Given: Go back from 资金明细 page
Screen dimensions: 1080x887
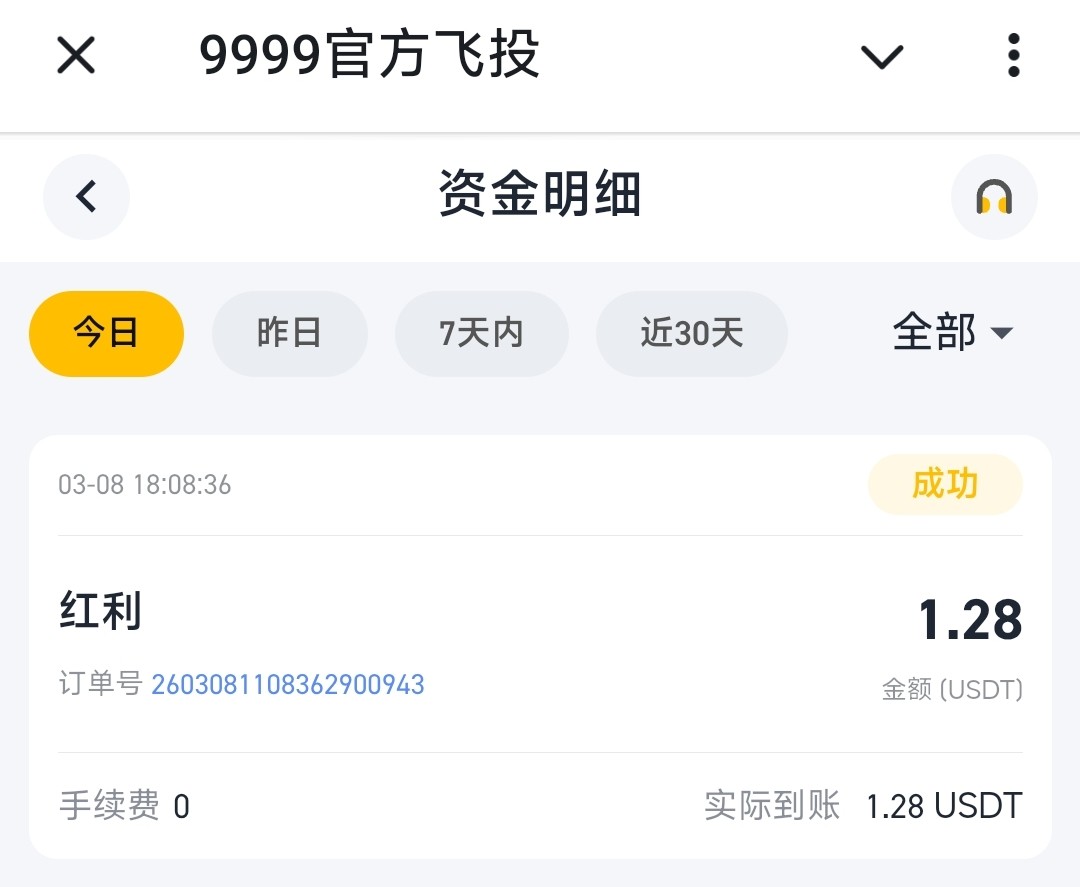Looking at the screenshot, I should click(x=87, y=196).
